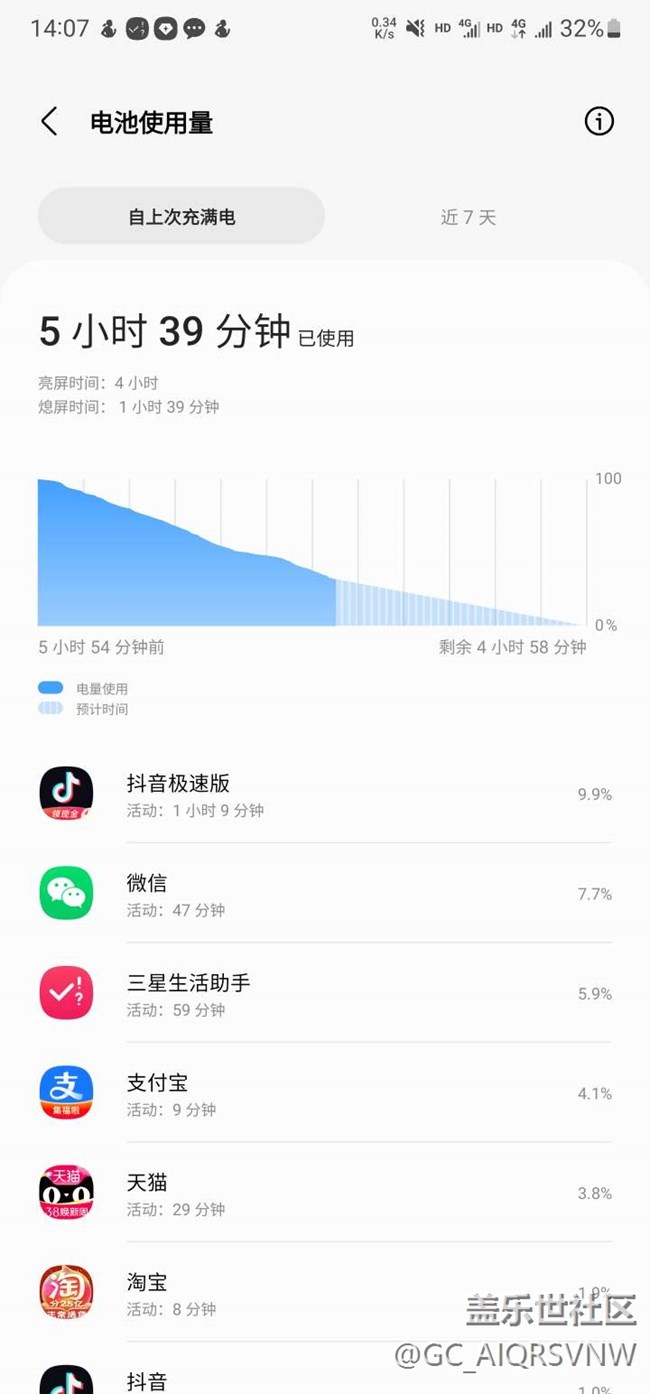
Task: Open 微信 battery usage details
Action: pos(325,894)
